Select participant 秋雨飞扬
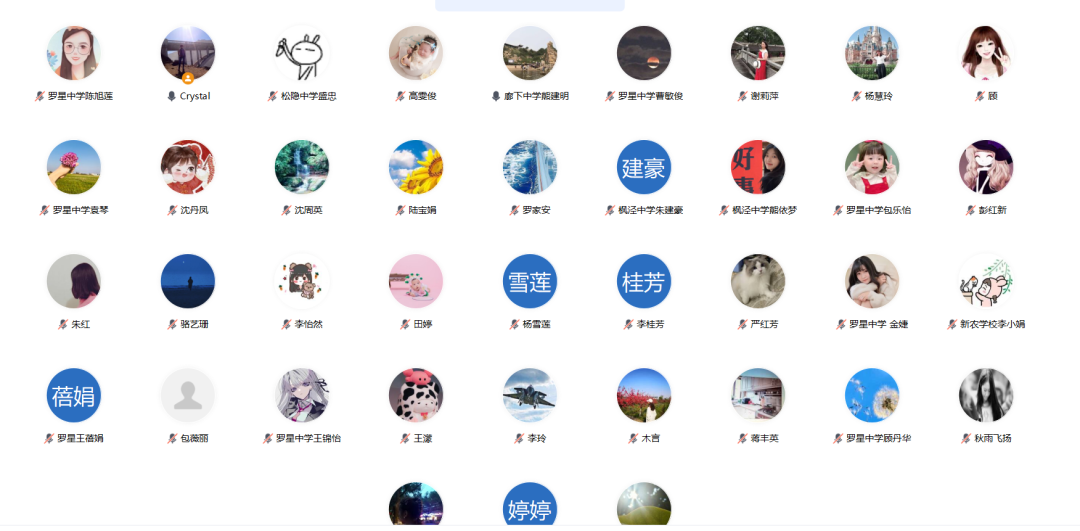Viewport: 1080px width, 531px height. [x=986, y=395]
